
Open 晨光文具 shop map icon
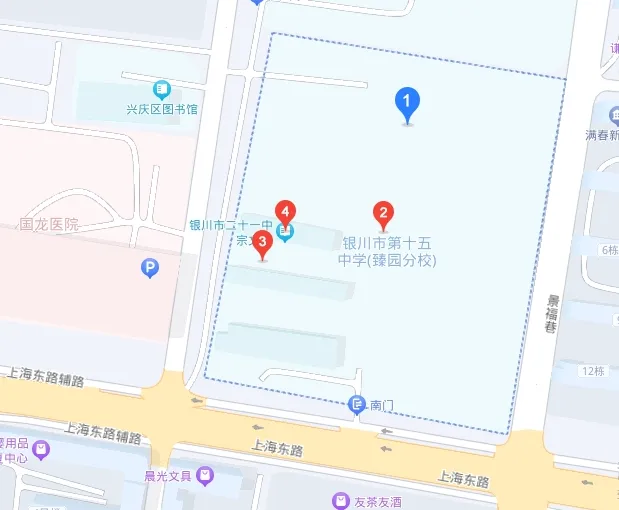[x=205, y=475]
